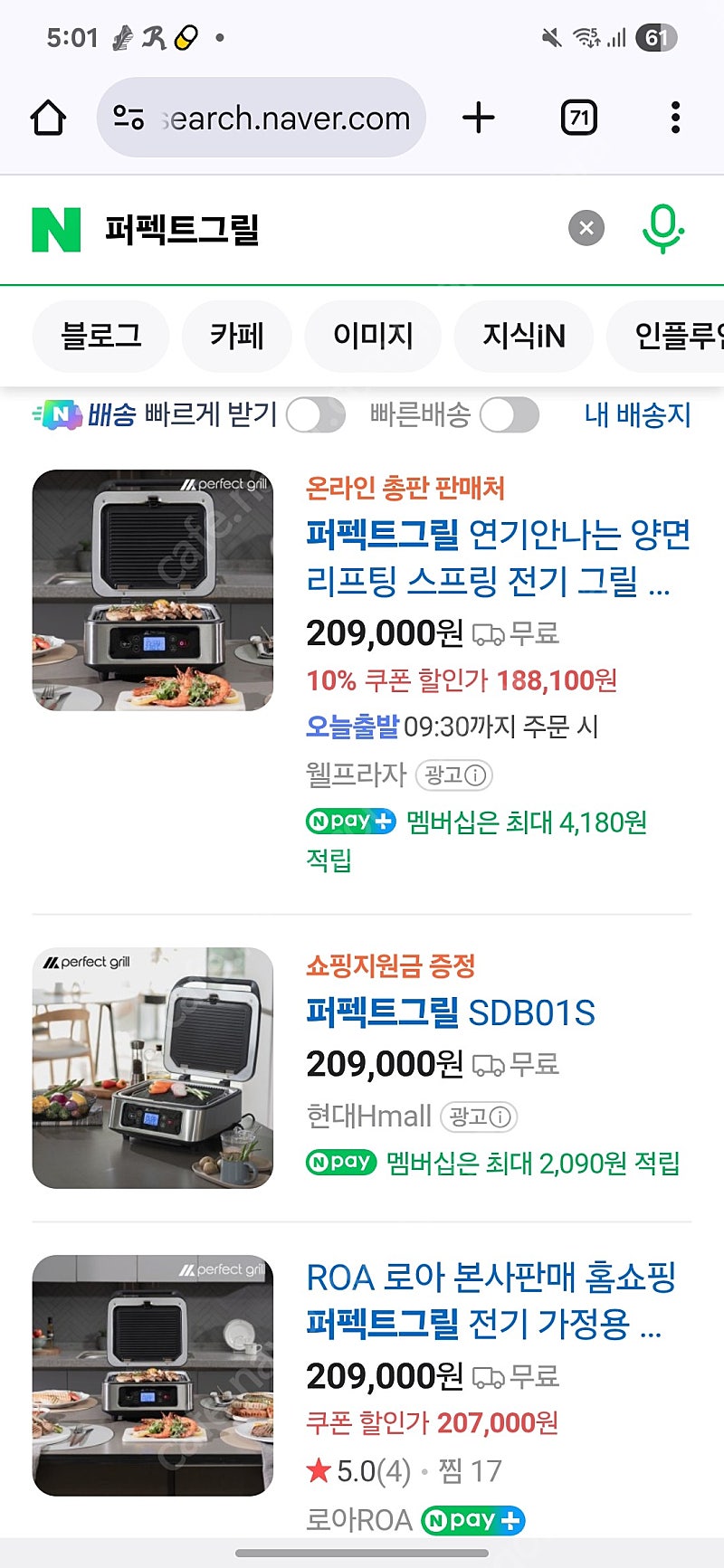
Task: Open the 퍼펙트그릴 SDB01S product
Action: click(451, 1012)
